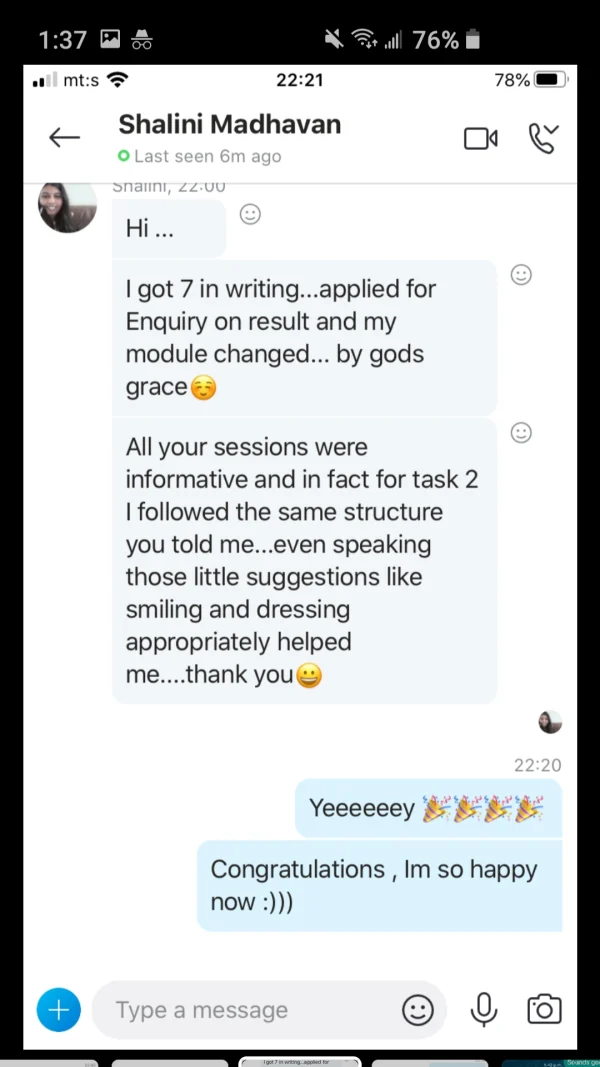The width and height of the screenshot is (600, 1067).
Task: Tap the displayed Shalini Madhavan chat screenshot
Action: point(300,557)
